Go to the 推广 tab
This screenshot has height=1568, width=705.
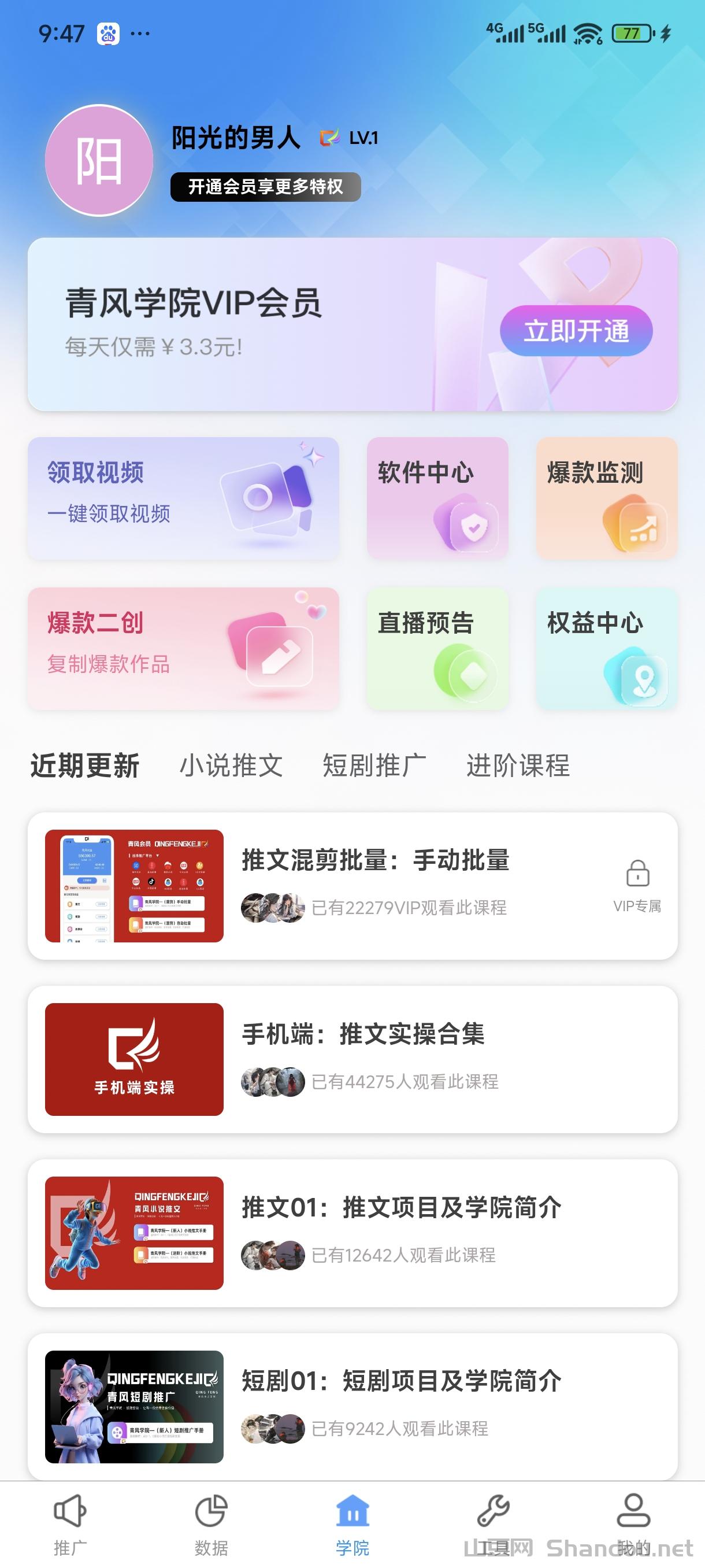click(70, 1523)
